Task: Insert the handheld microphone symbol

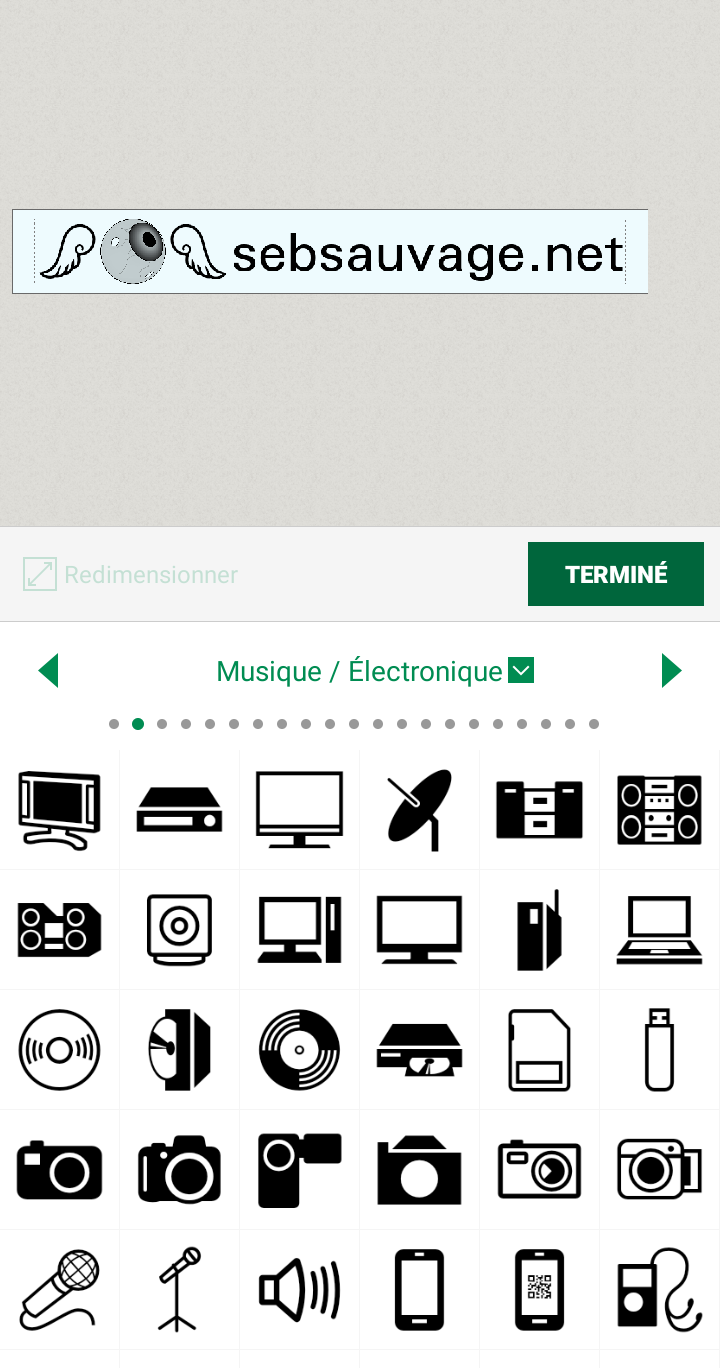Action: click(x=60, y=1289)
